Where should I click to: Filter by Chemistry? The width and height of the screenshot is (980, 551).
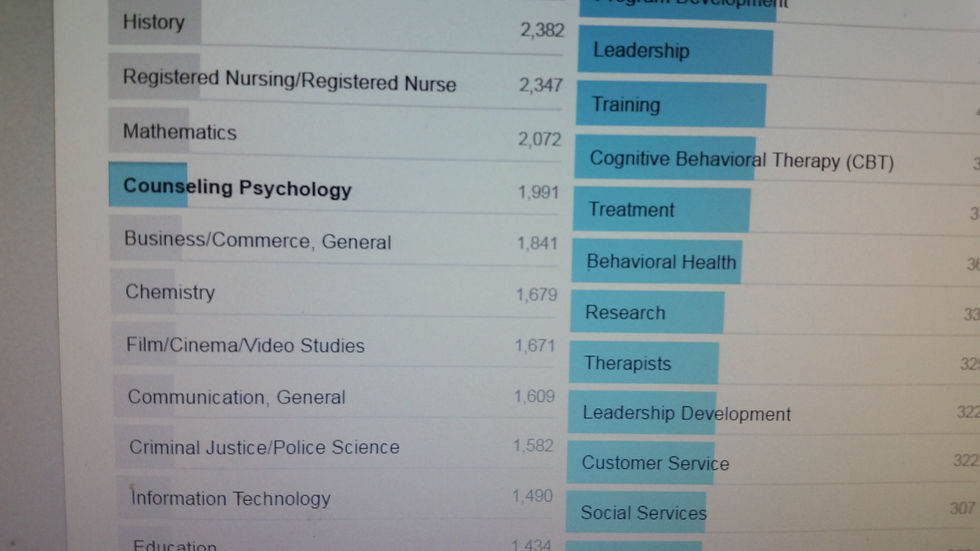click(170, 292)
